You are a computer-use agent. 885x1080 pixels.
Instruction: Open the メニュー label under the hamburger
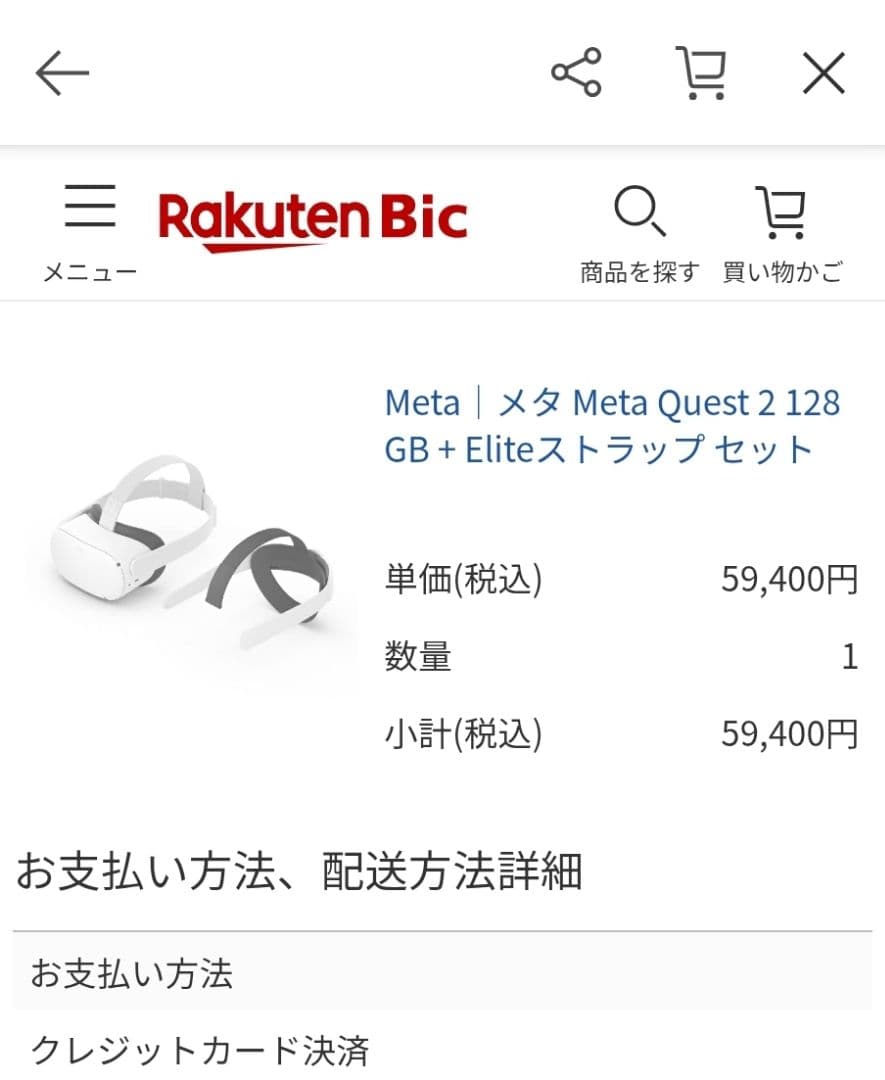pos(90,268)
